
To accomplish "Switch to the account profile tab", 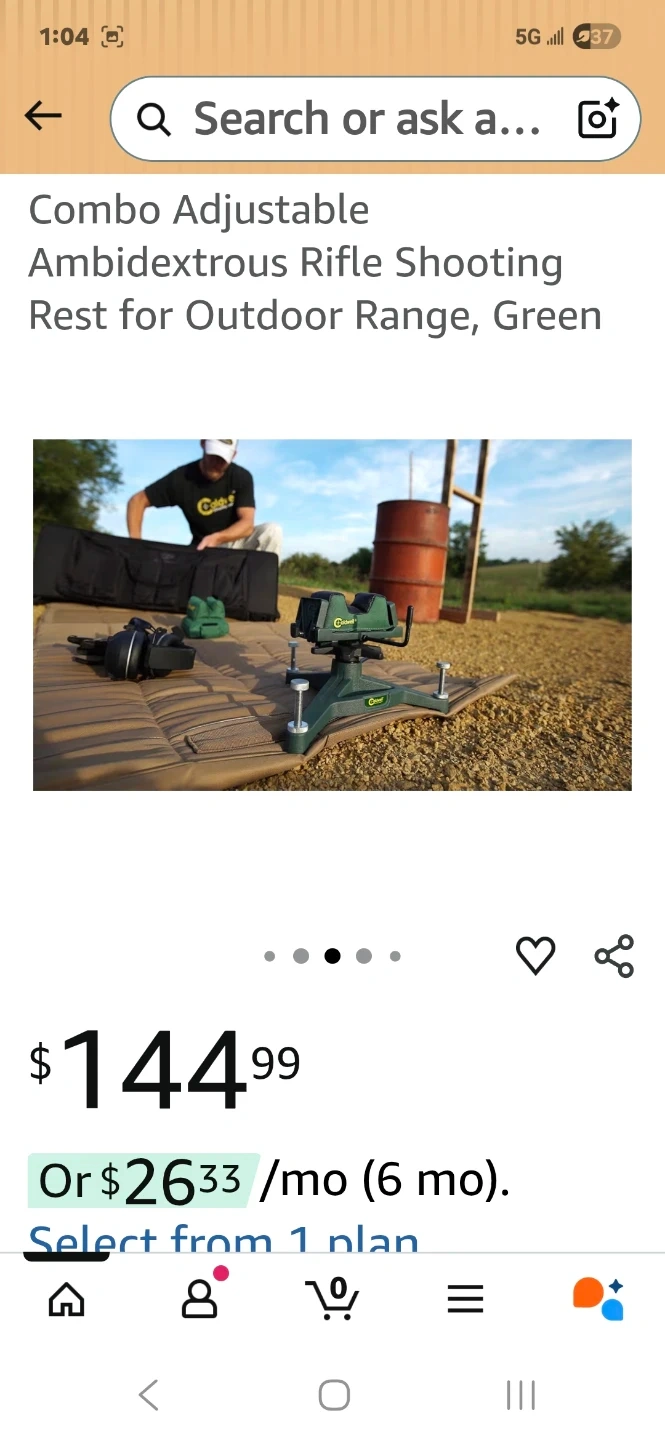I will (200, 1298).
